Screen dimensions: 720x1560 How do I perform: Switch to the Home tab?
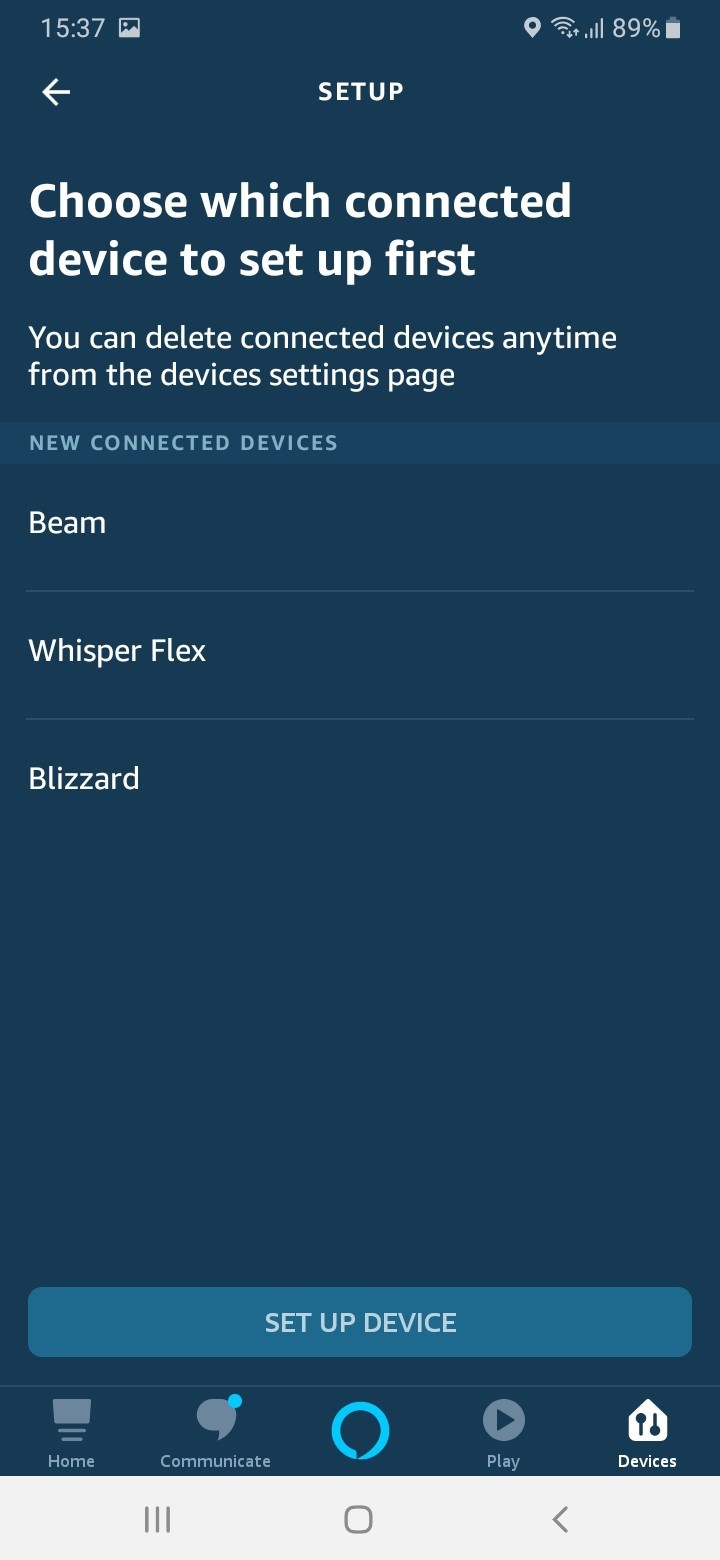click(x=71, y=1434)
